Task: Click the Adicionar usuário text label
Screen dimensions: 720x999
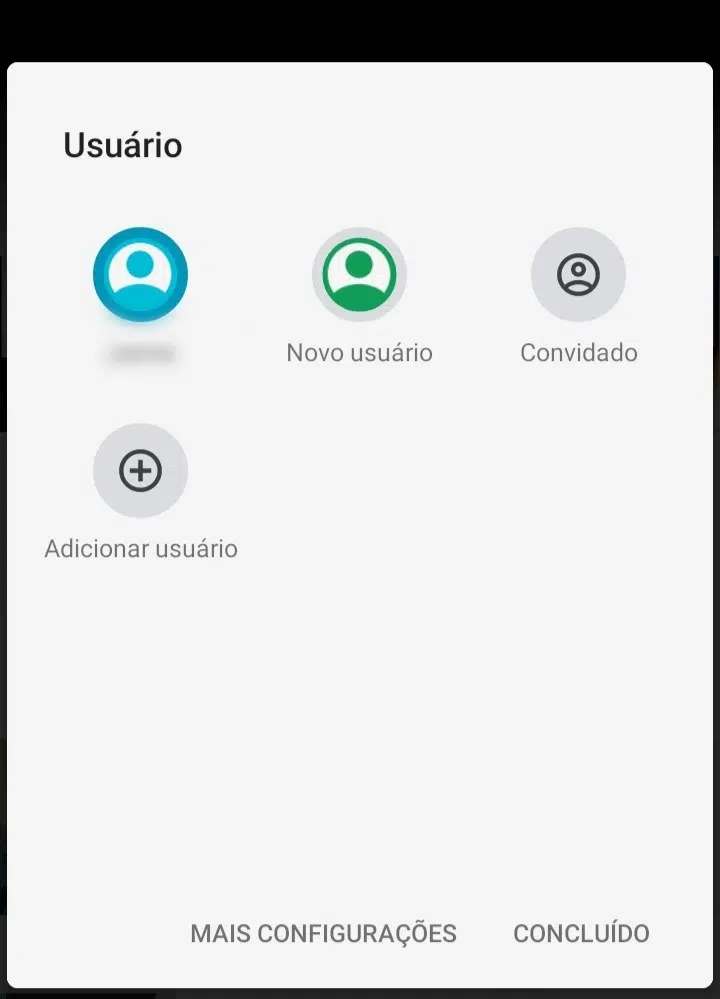Action: [x=140, y=548]
